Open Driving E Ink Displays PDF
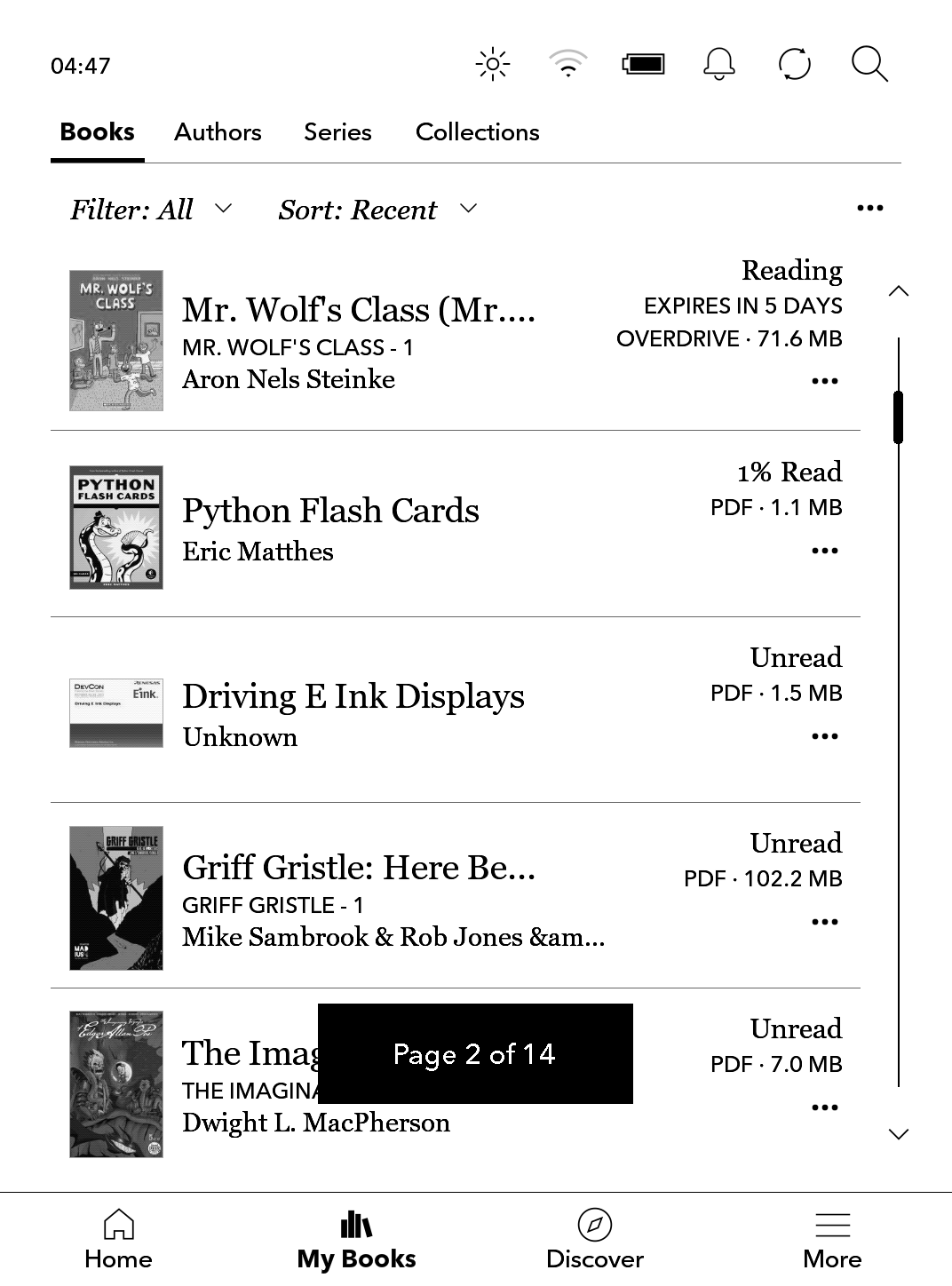The image size is (952, 1286). click(353, 697)
